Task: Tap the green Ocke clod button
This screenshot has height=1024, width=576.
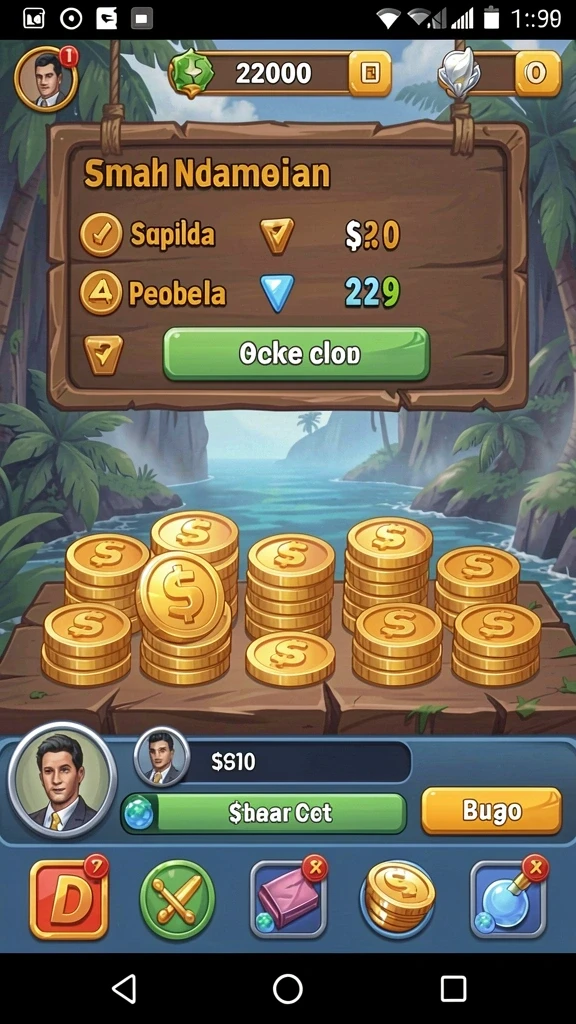Action: (x=296, y=354)
